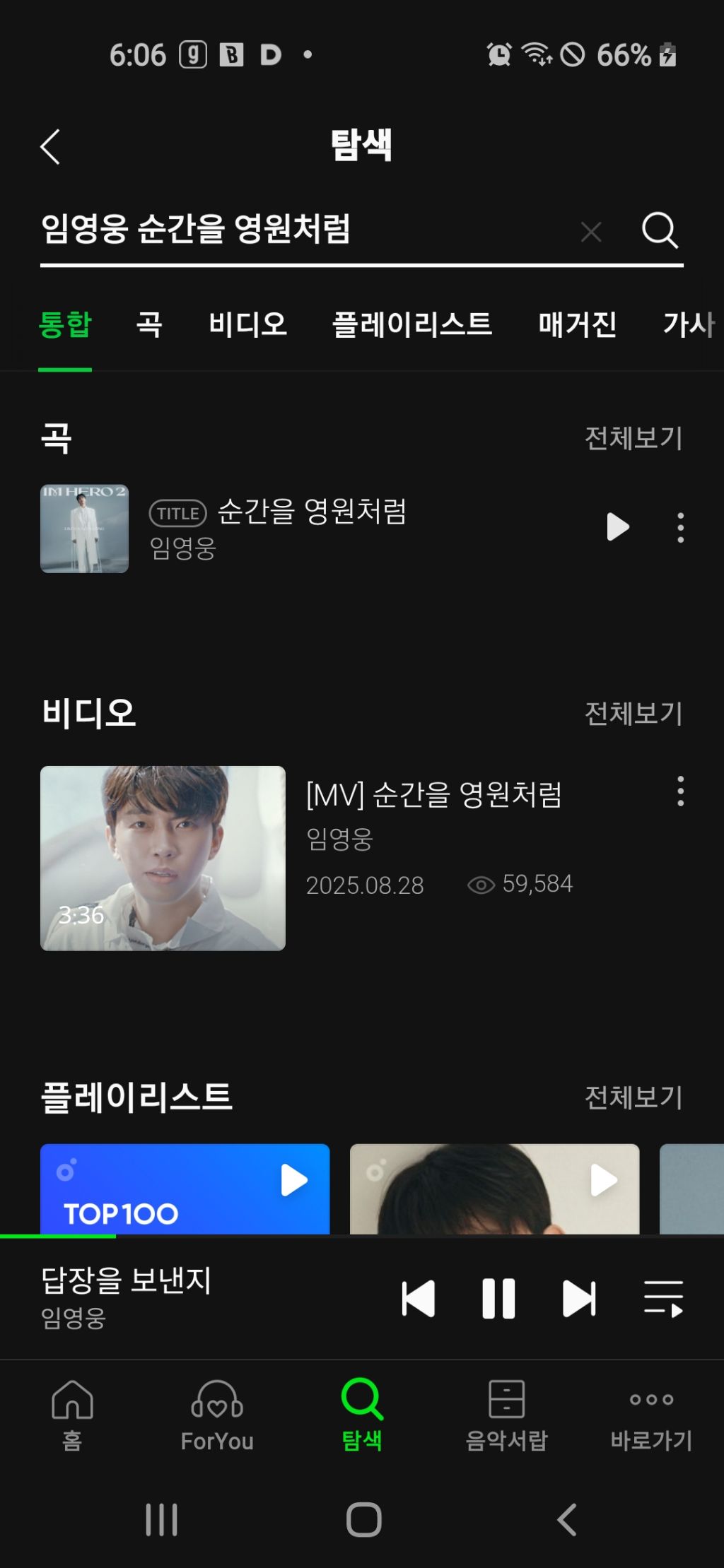The height and width of the screenshot is (1568, 724).
Task: Switch to the 플레이리스트 tab
Action: pyautogui.click(x=412, y=324)
